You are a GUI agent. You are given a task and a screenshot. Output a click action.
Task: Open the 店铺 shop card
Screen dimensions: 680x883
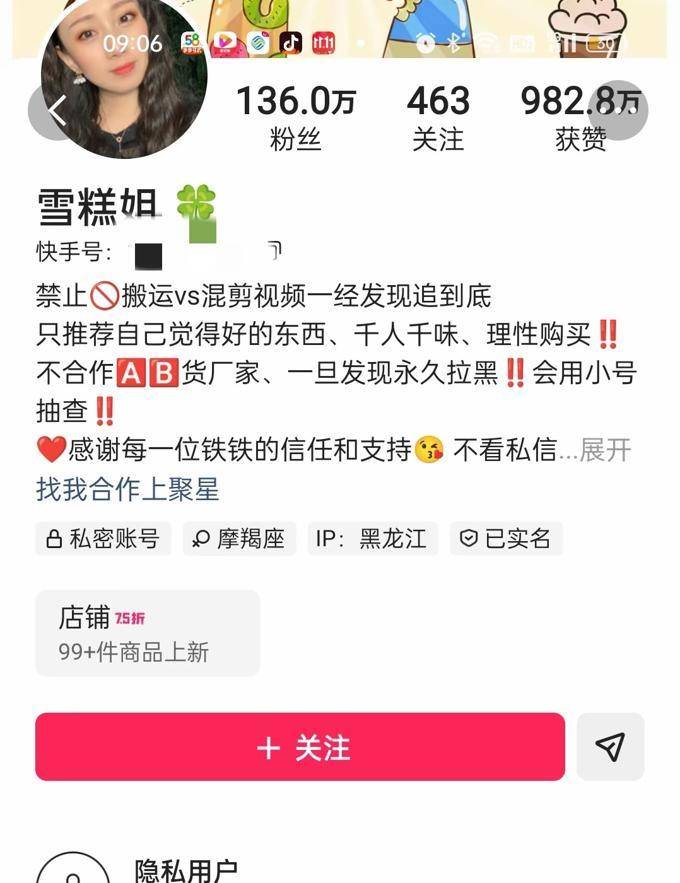(x=147, y=633)
